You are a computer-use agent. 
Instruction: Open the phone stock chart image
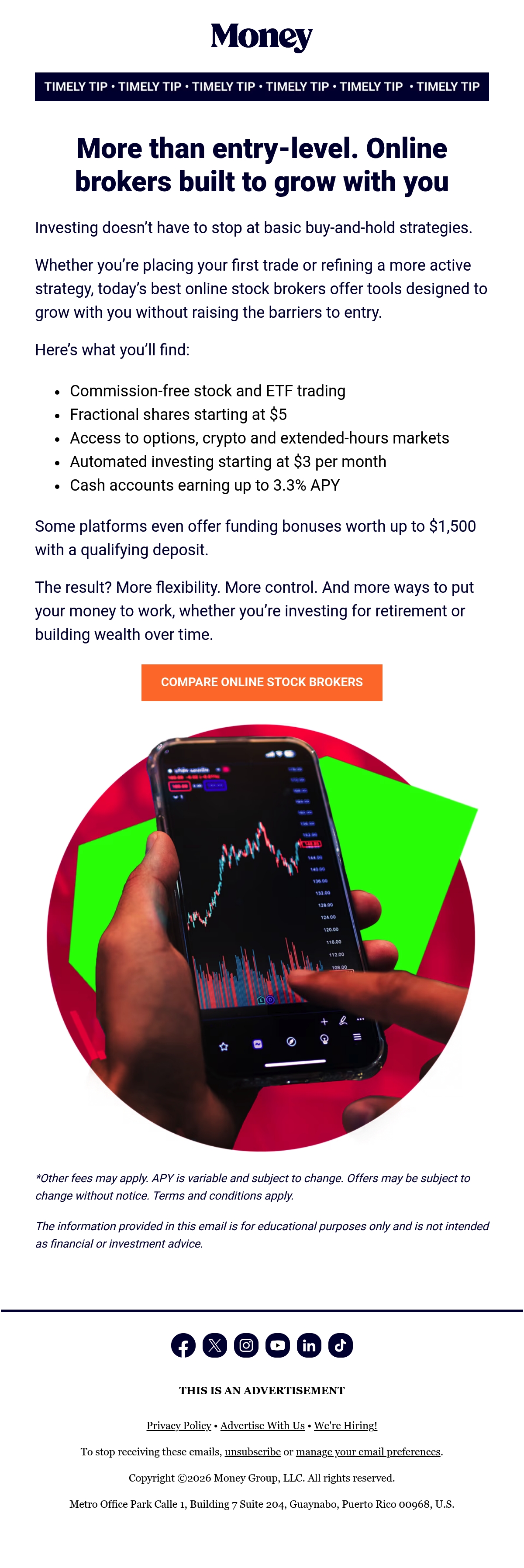point(262,937)
